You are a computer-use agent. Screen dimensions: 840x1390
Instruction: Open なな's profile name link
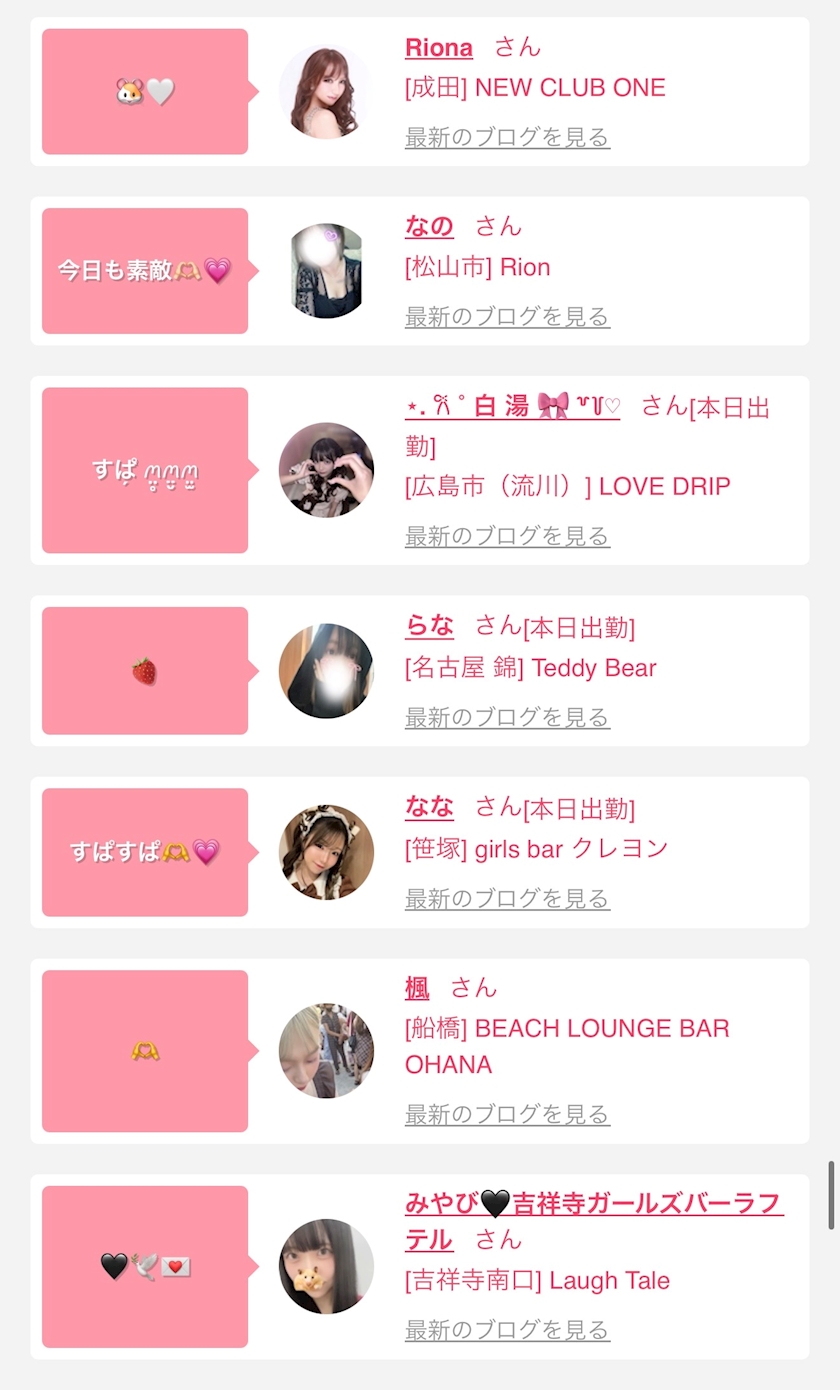(x=429, y=807)
